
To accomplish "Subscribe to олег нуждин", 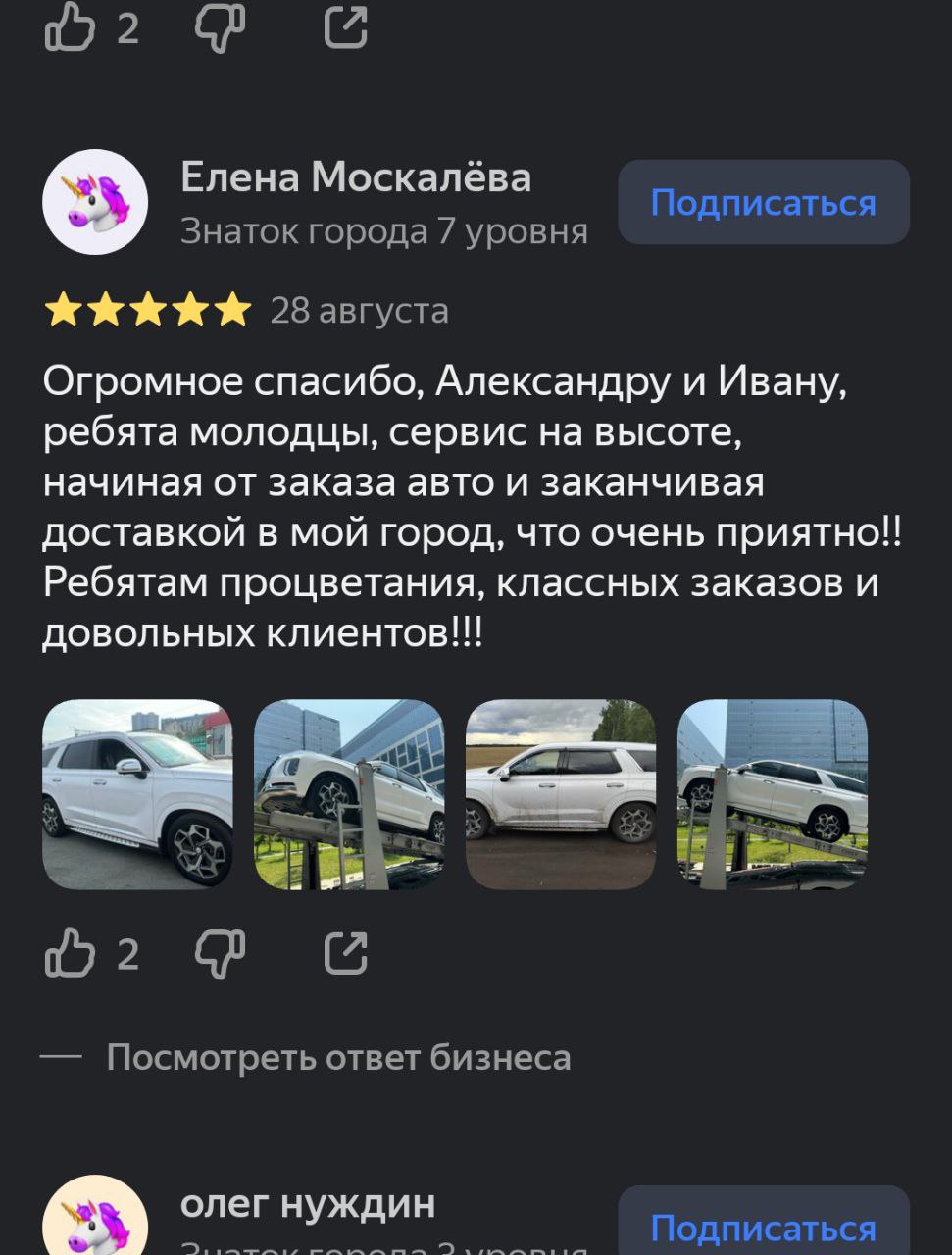I will coord(763,1226).
